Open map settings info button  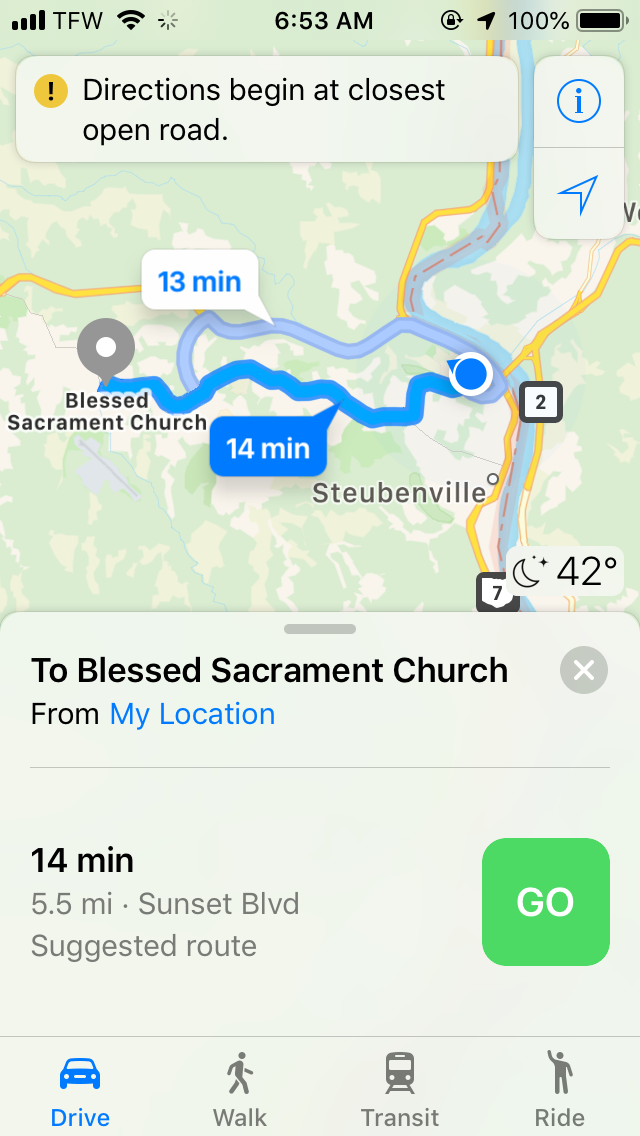(578, 102)
